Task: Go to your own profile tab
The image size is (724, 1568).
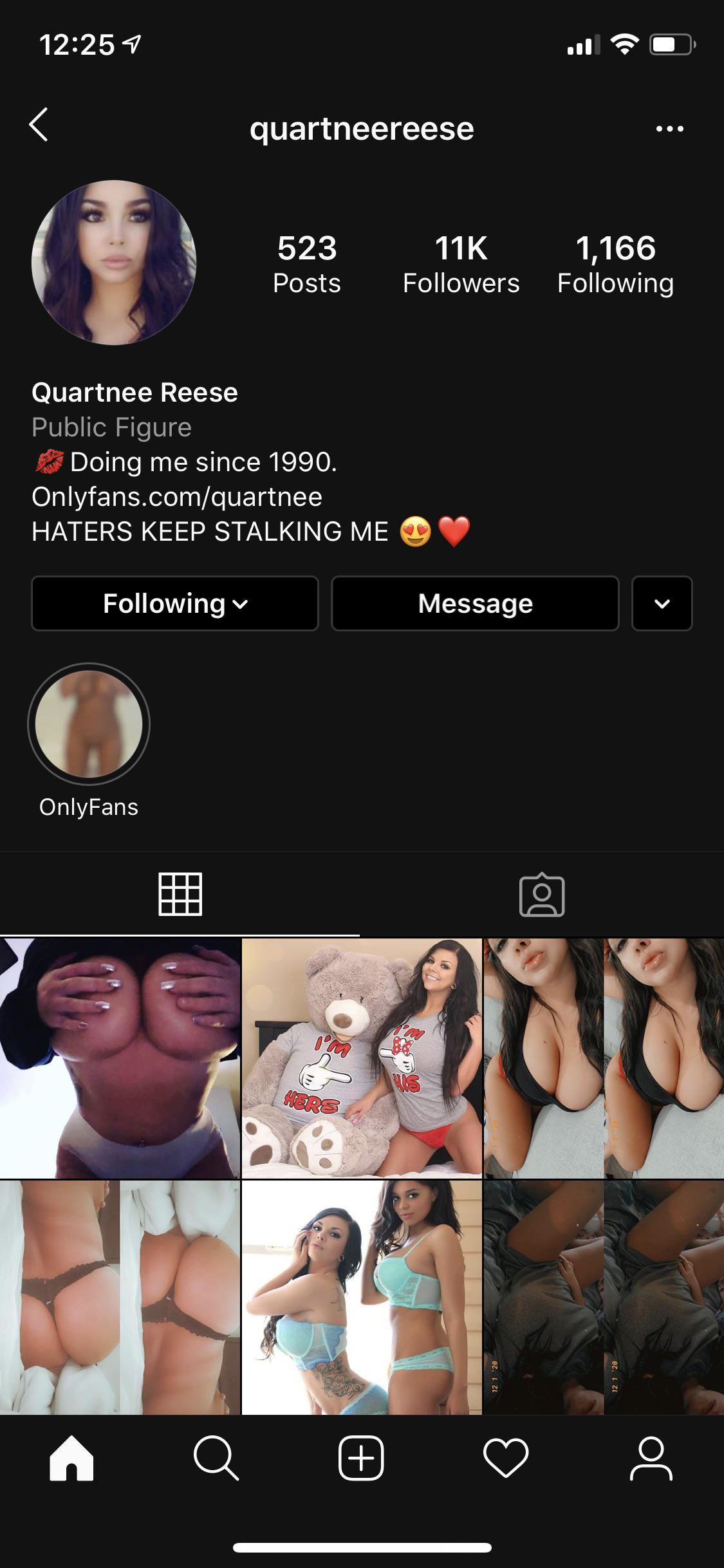Action: [651, 1458]
